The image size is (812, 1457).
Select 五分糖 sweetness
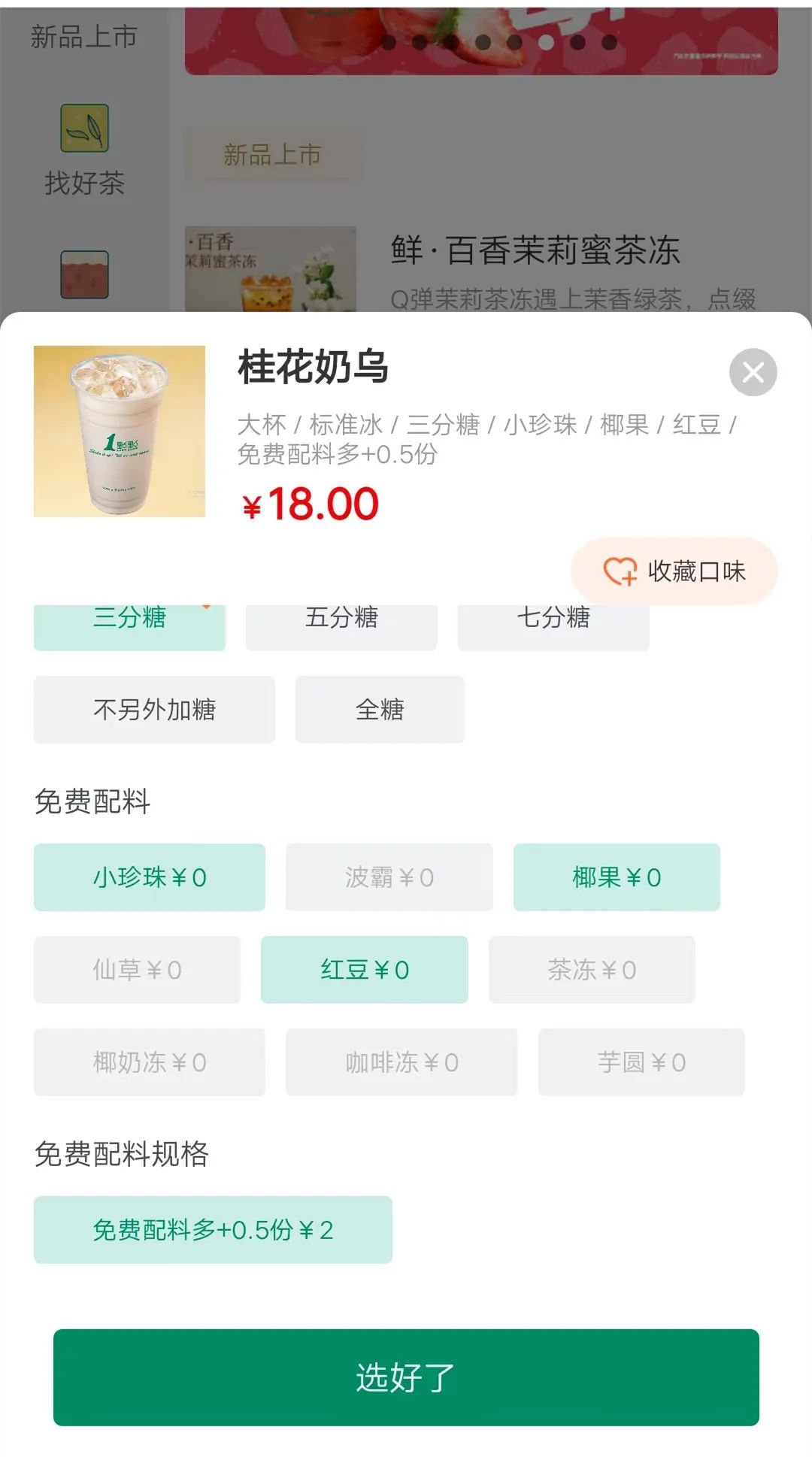click(341, 626)
